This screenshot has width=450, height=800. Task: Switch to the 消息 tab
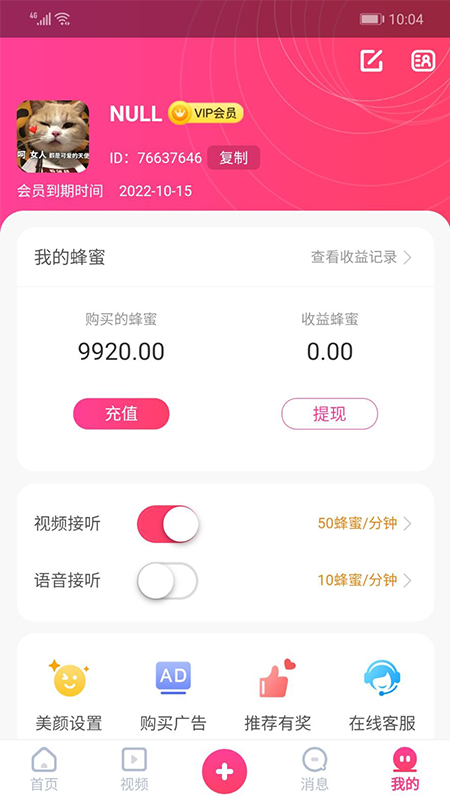point(314,769)
